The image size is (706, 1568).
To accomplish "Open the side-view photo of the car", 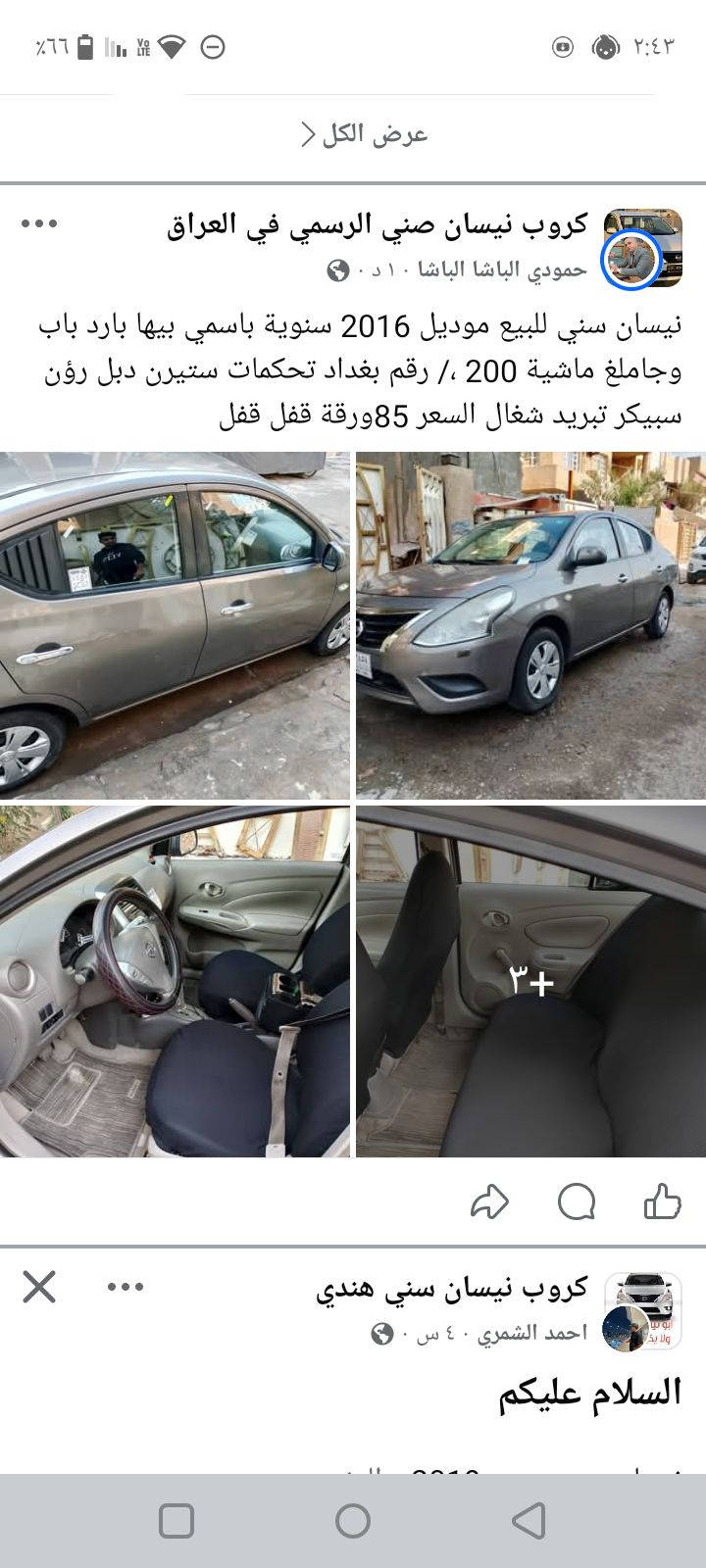I will point(175,625).
